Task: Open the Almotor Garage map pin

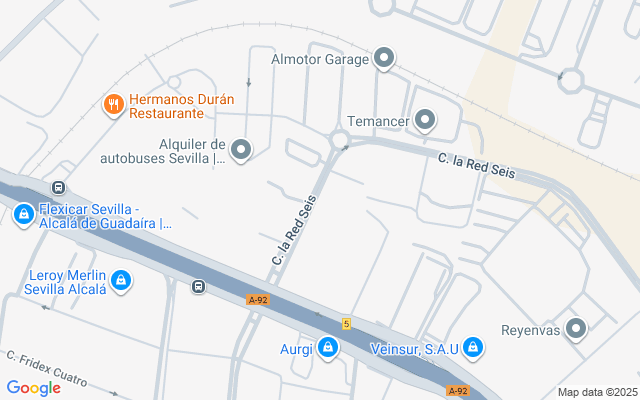Action: click(384, 58)
